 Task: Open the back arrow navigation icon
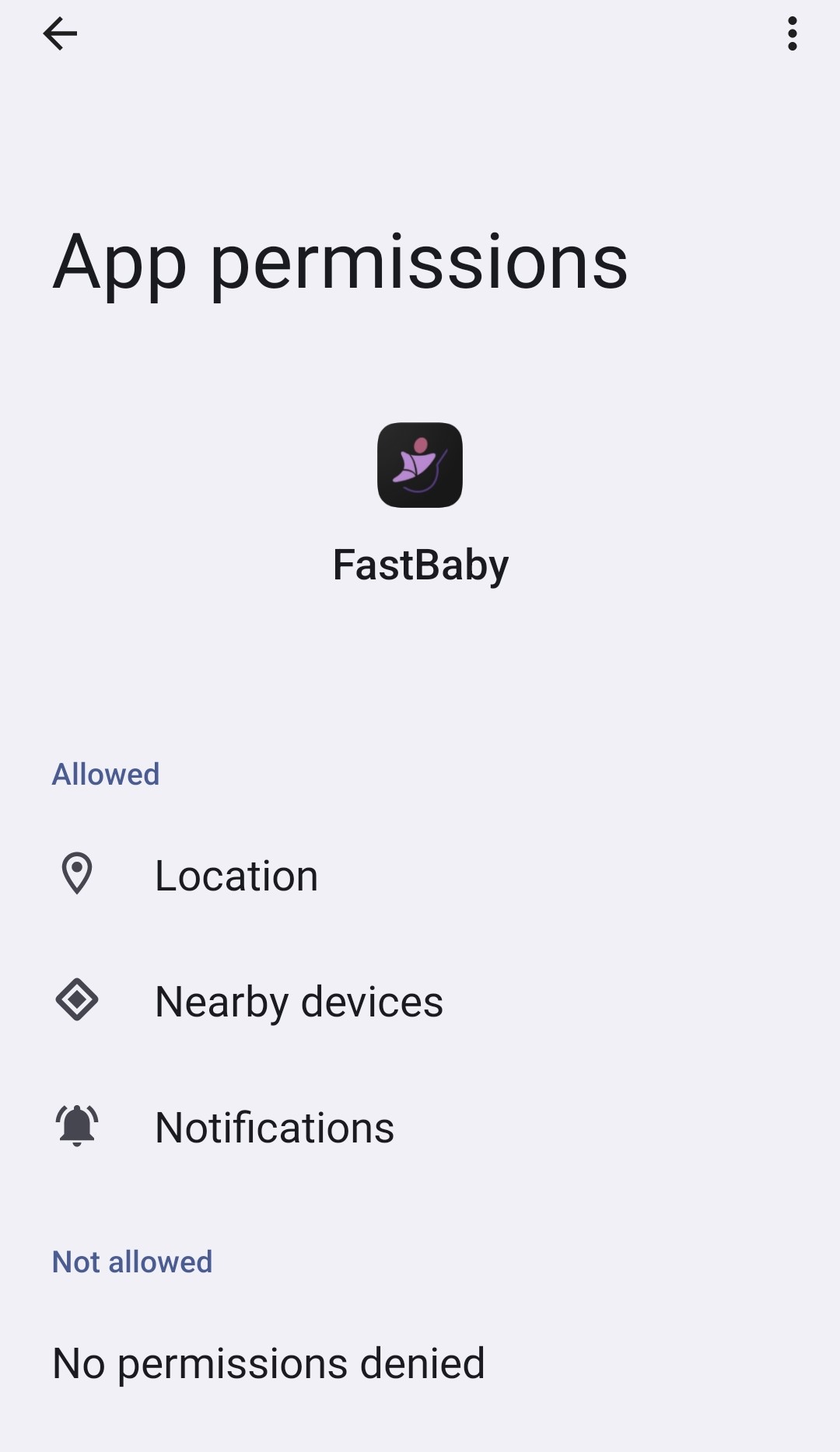click(x=59, y=33)
